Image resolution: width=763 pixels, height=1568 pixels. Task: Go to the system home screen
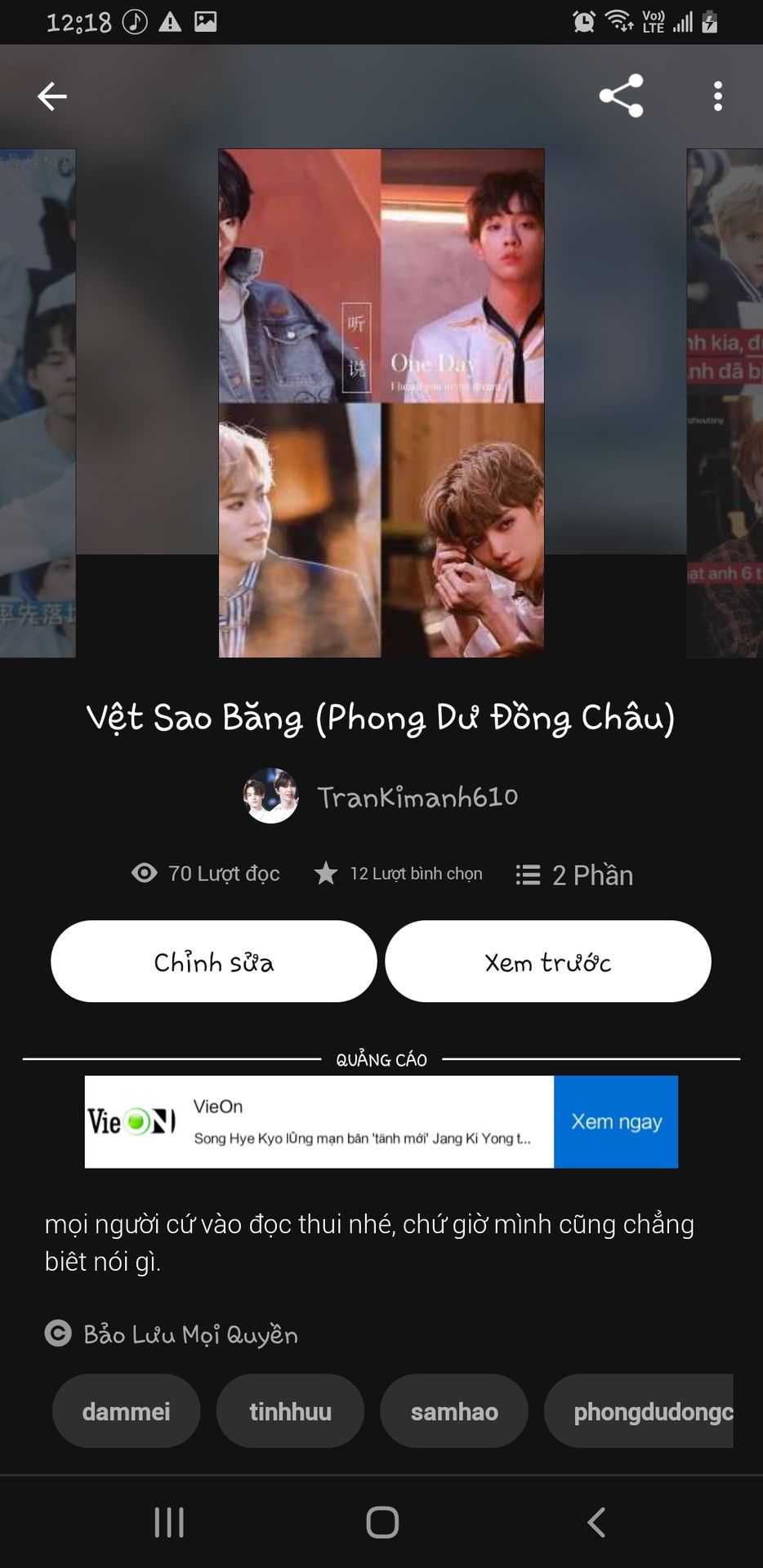click(x=382, y=1522)
